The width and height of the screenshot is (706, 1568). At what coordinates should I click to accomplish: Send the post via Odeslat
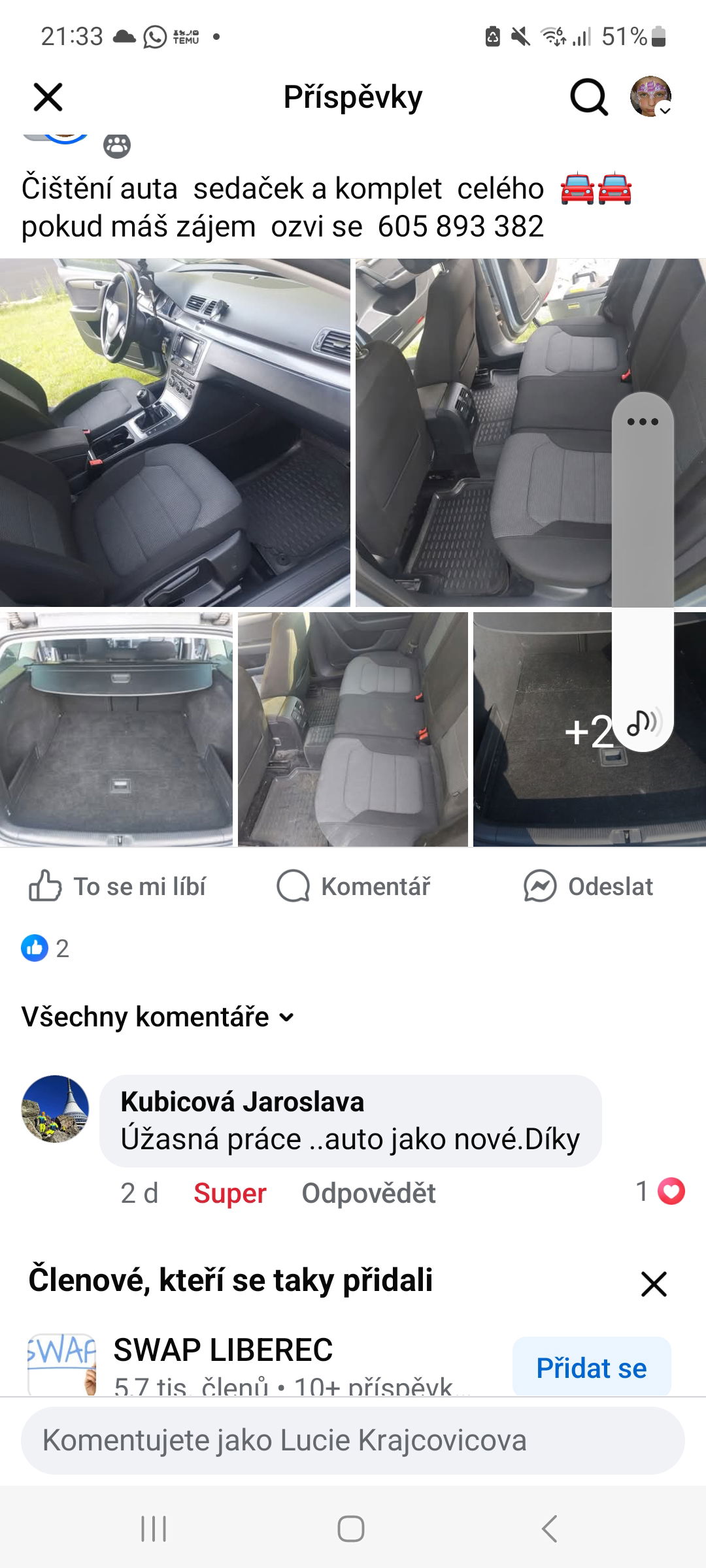point(588,887)
